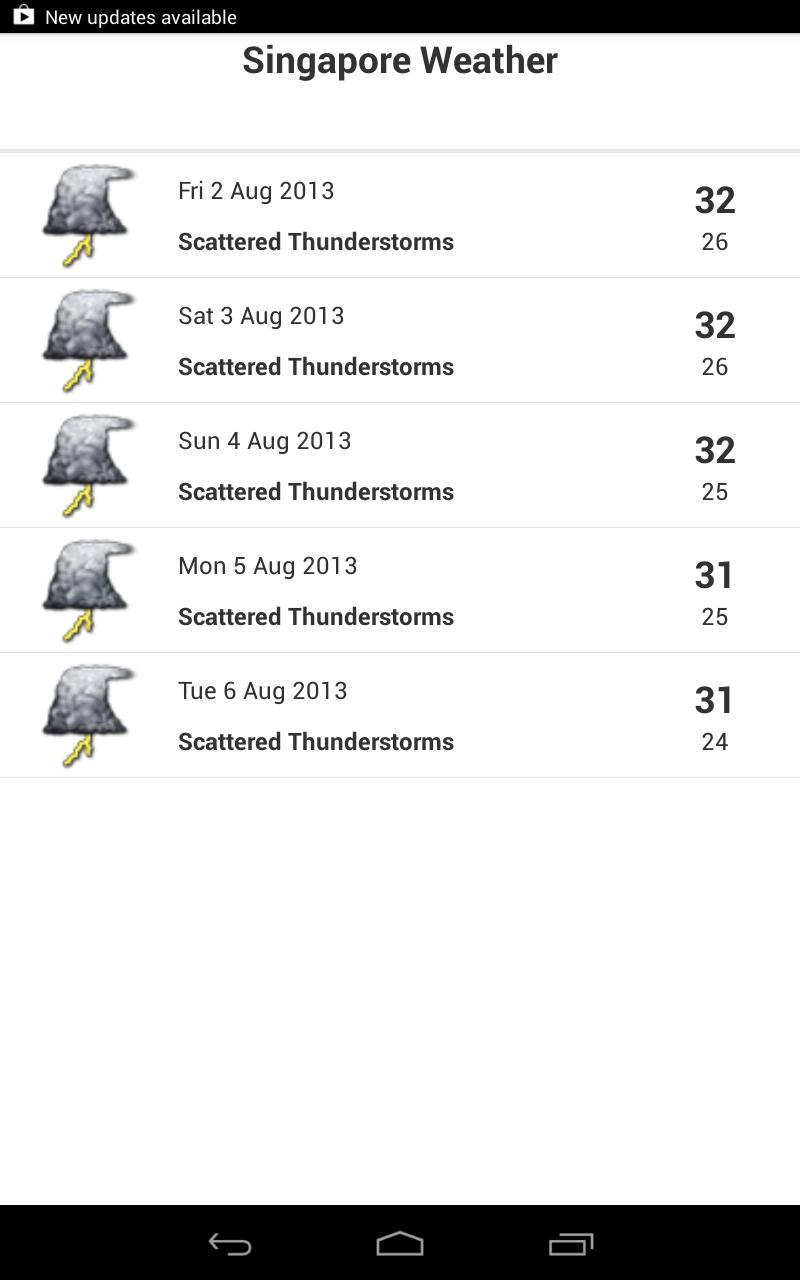Image resolution: width=800 pixels, height=1280 pixels.
Task: Open the Mon 5 Aug 2013 forecast details
Action: pyautogui.click(x=400, y=589)
